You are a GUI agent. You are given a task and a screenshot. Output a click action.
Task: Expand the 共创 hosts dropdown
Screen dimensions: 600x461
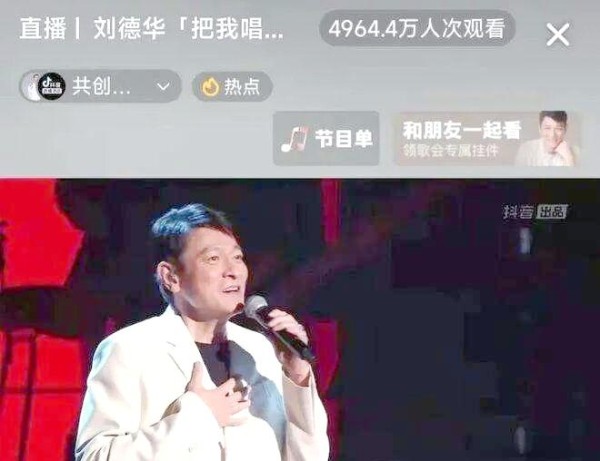coord(163,87)
